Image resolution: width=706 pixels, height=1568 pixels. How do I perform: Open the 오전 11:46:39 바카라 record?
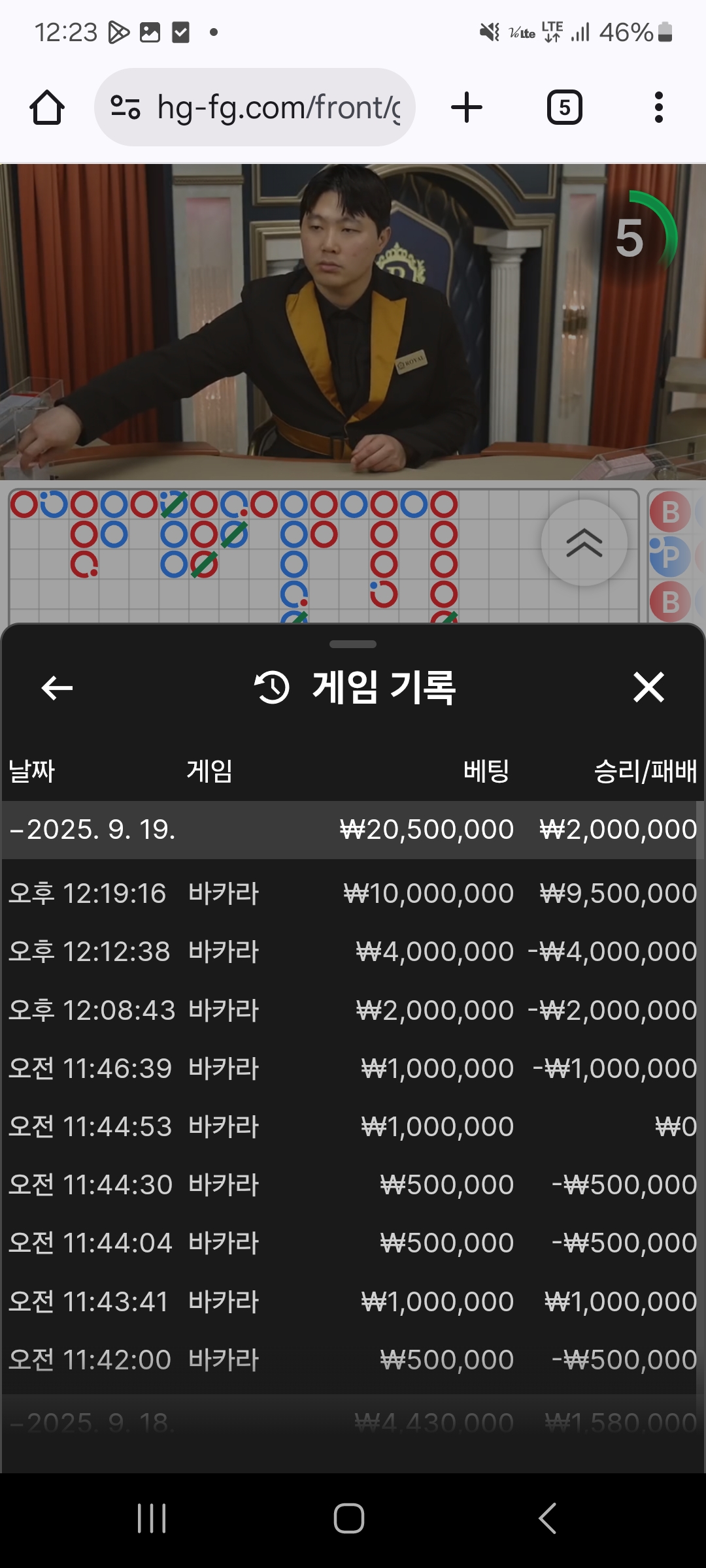pos(352,1068)
